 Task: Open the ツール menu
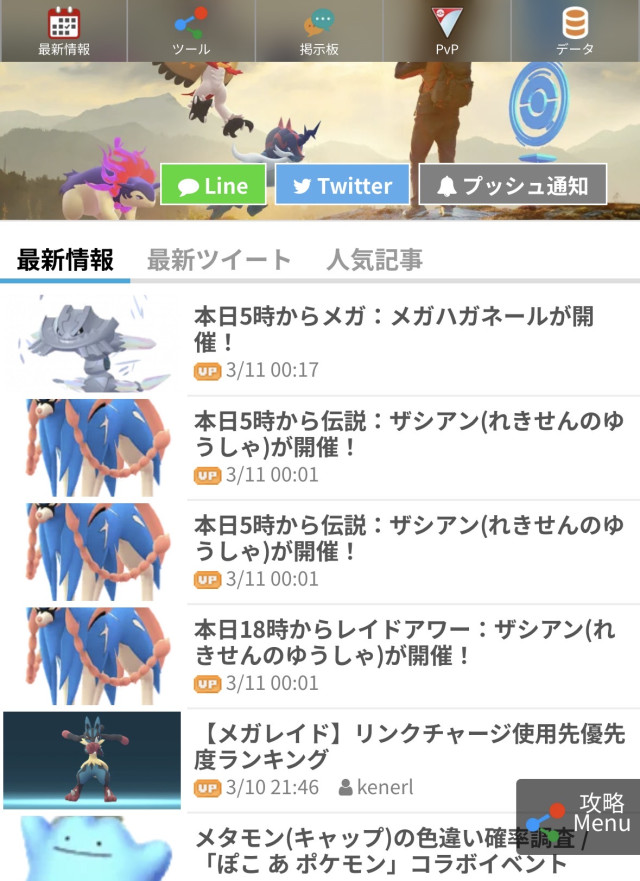click(191, 31)
